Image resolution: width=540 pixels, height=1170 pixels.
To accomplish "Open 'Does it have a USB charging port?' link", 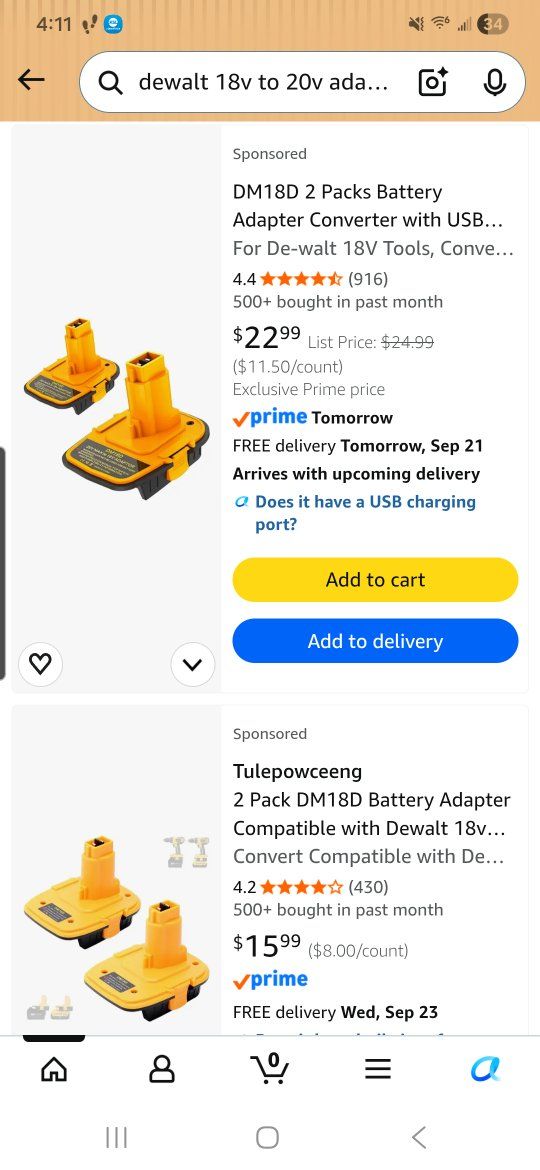I will (x=365, y=513).
